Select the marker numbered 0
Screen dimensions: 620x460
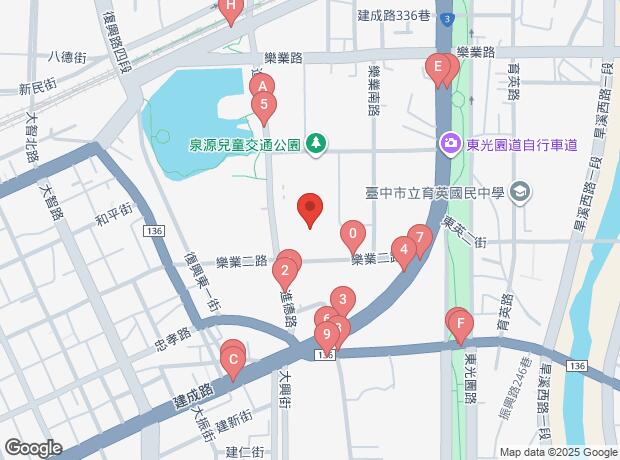352,237
